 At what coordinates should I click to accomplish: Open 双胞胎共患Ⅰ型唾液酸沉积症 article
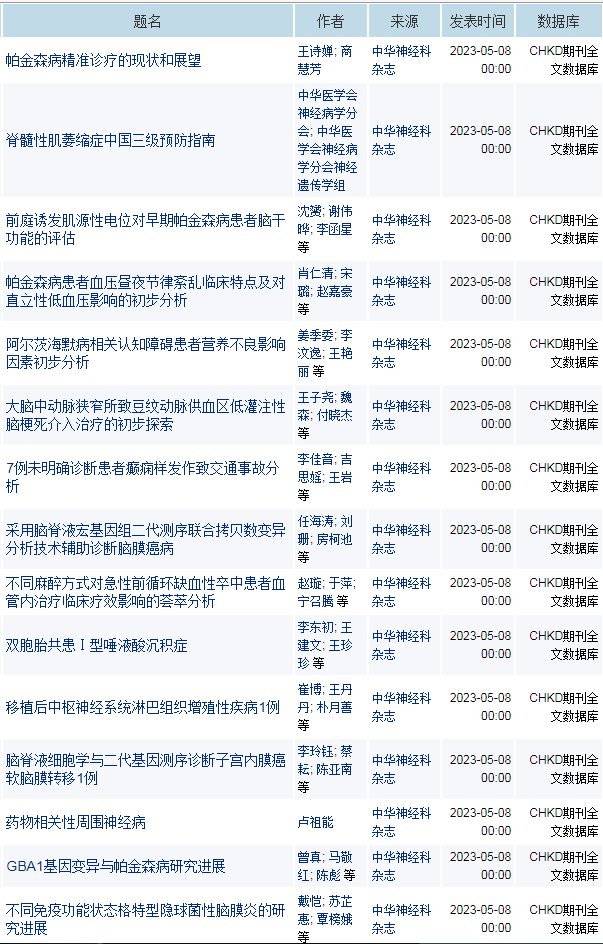[x=96, y=645]
